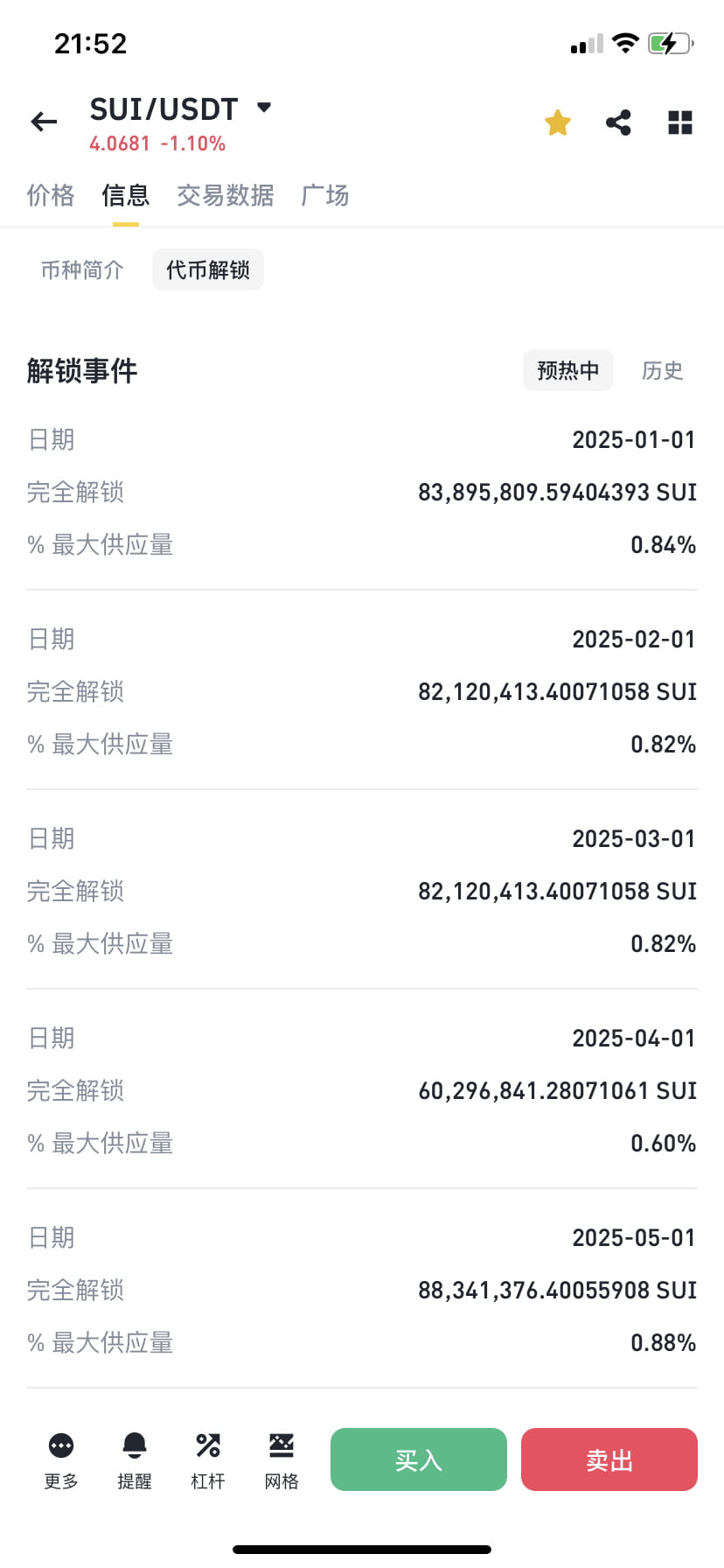The height and width of the screenshot is (1568, 724).
Task: Tap the green 买入 button
Action: click(x=419, y=1459)
